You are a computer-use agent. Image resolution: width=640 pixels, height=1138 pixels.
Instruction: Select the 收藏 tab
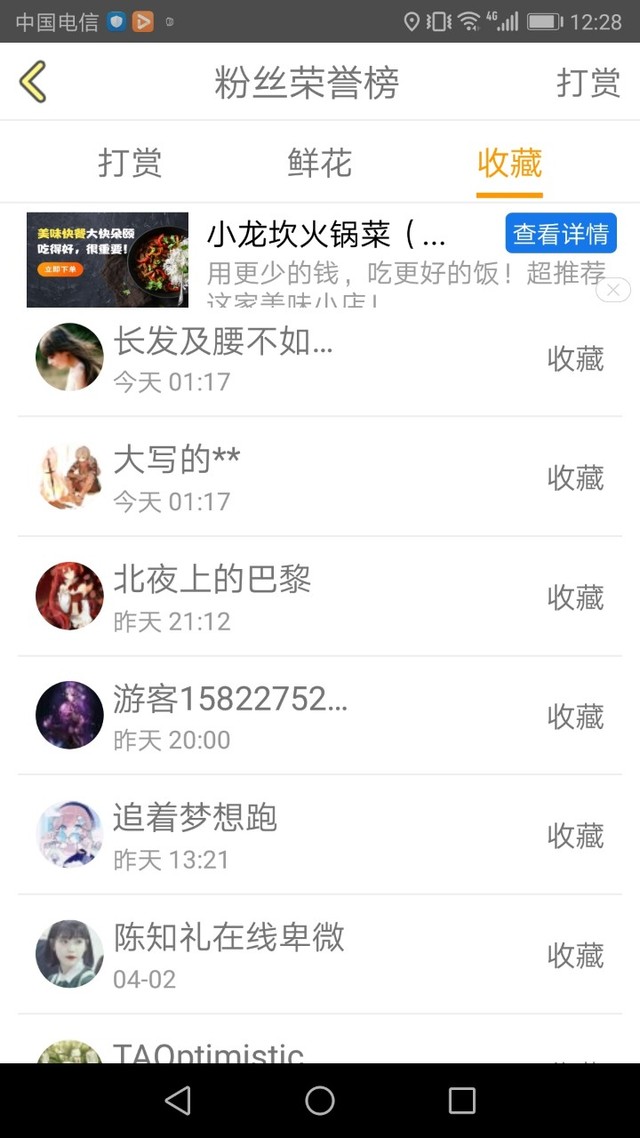pyautogui.click(x=509, y=163)
